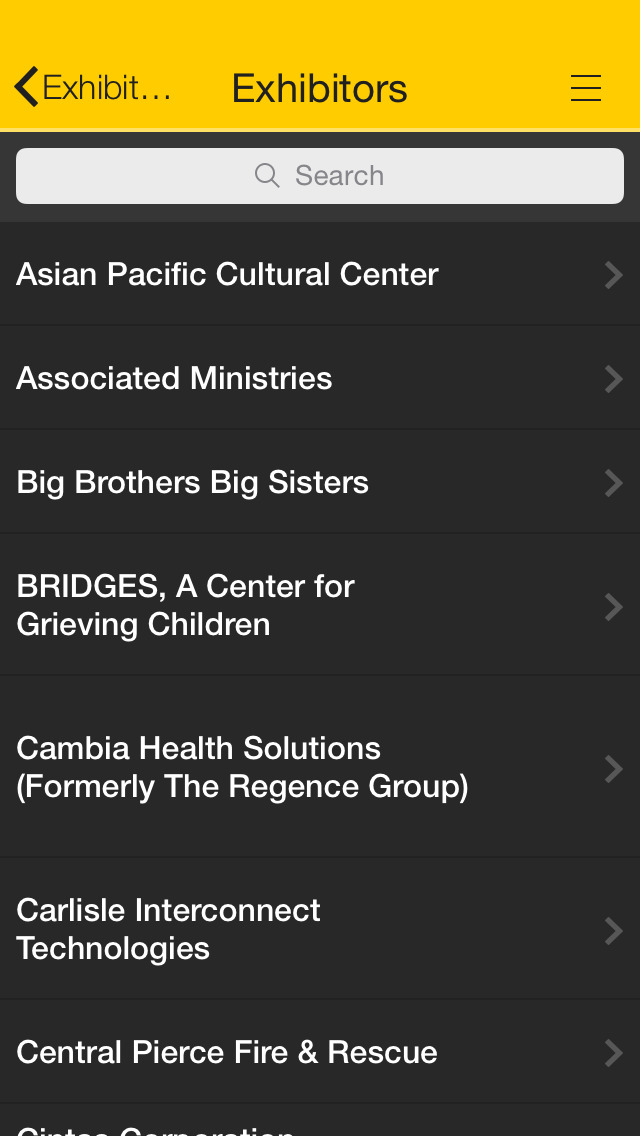This screenshot has width=640, height=1136.
Task: Open BRIDGES, A Center for Grieving Children
Action: pyautogui.click(x=320, y=605)
